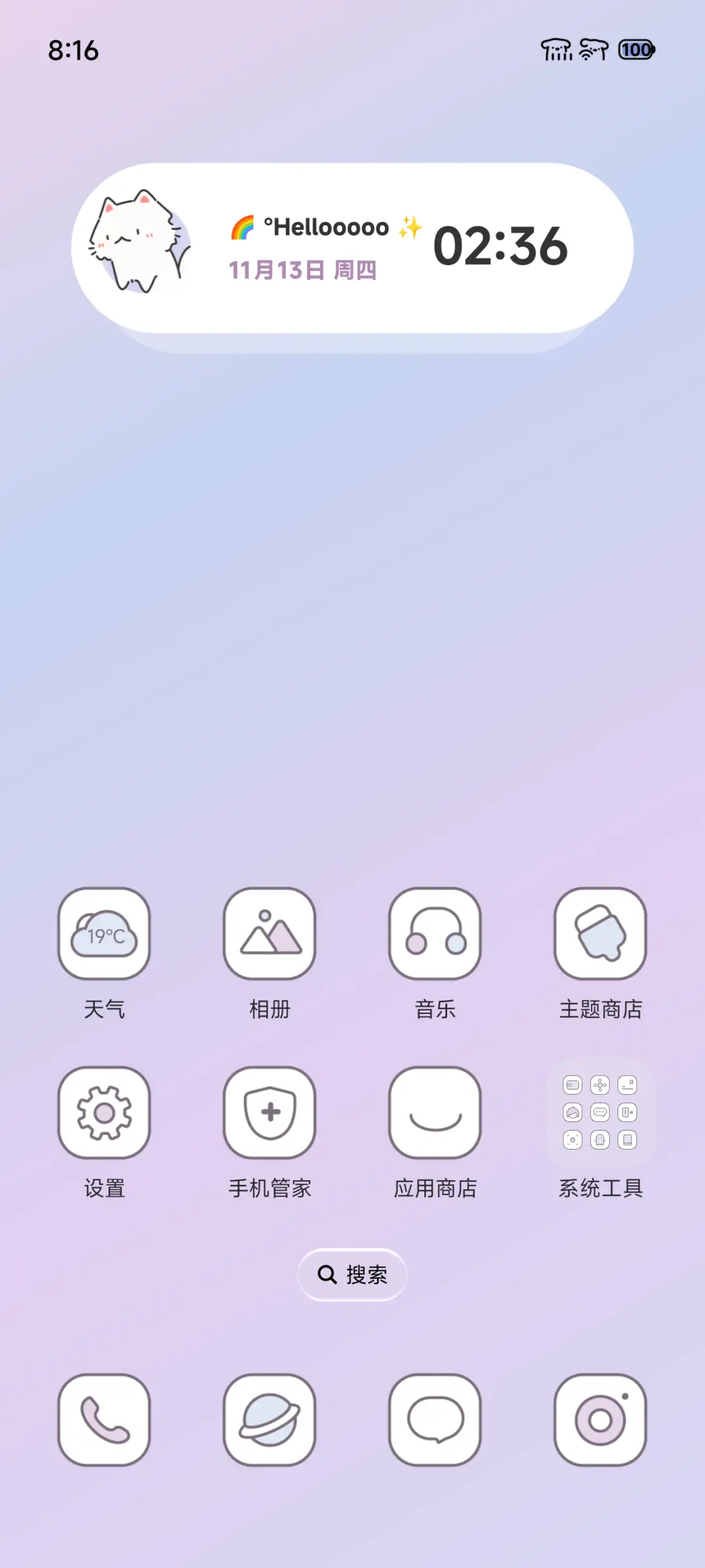Tap the 02:36 clock display

coord(503,246)
